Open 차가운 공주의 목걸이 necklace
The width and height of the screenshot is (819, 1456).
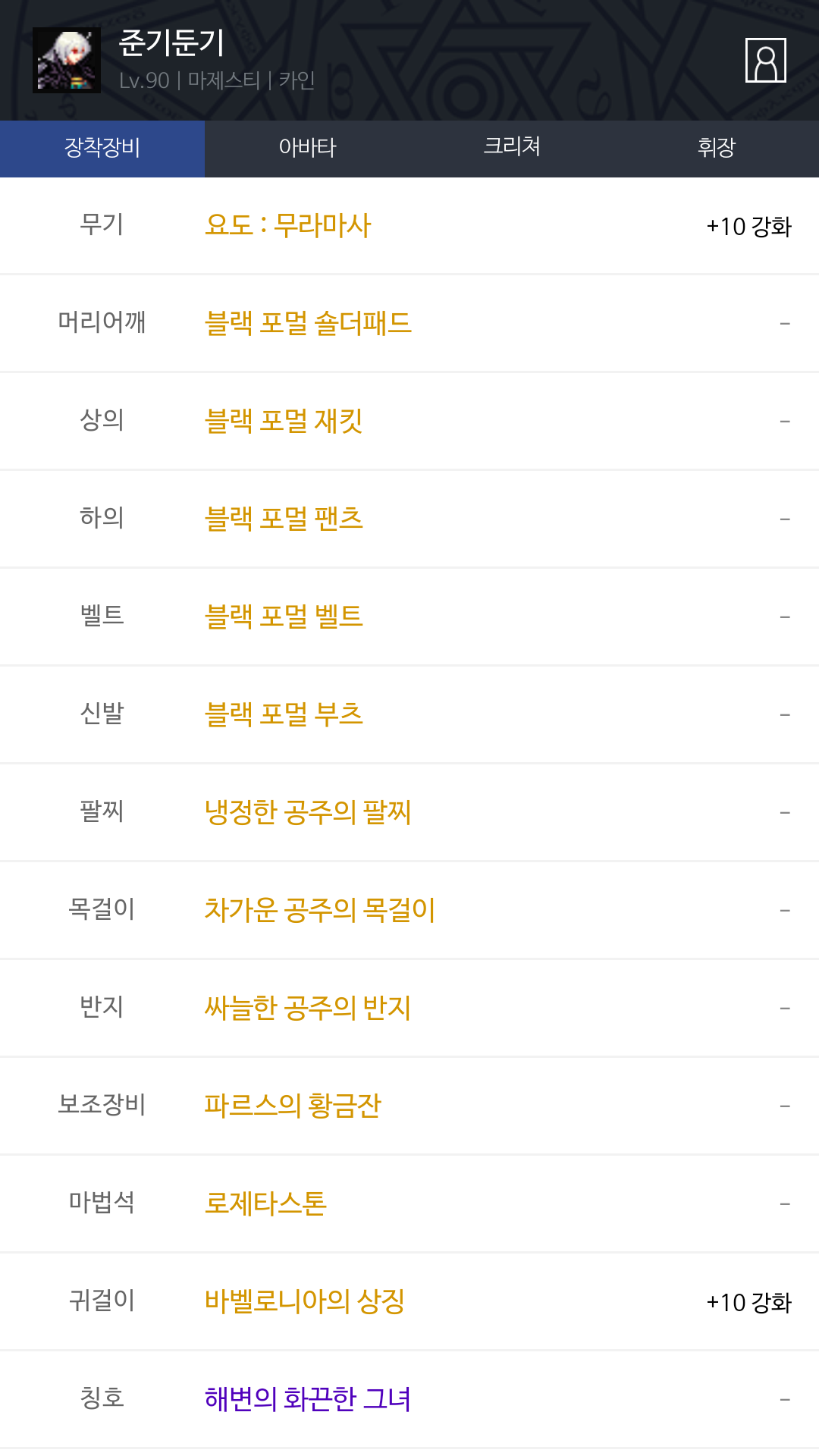click(x=409, y=911)
